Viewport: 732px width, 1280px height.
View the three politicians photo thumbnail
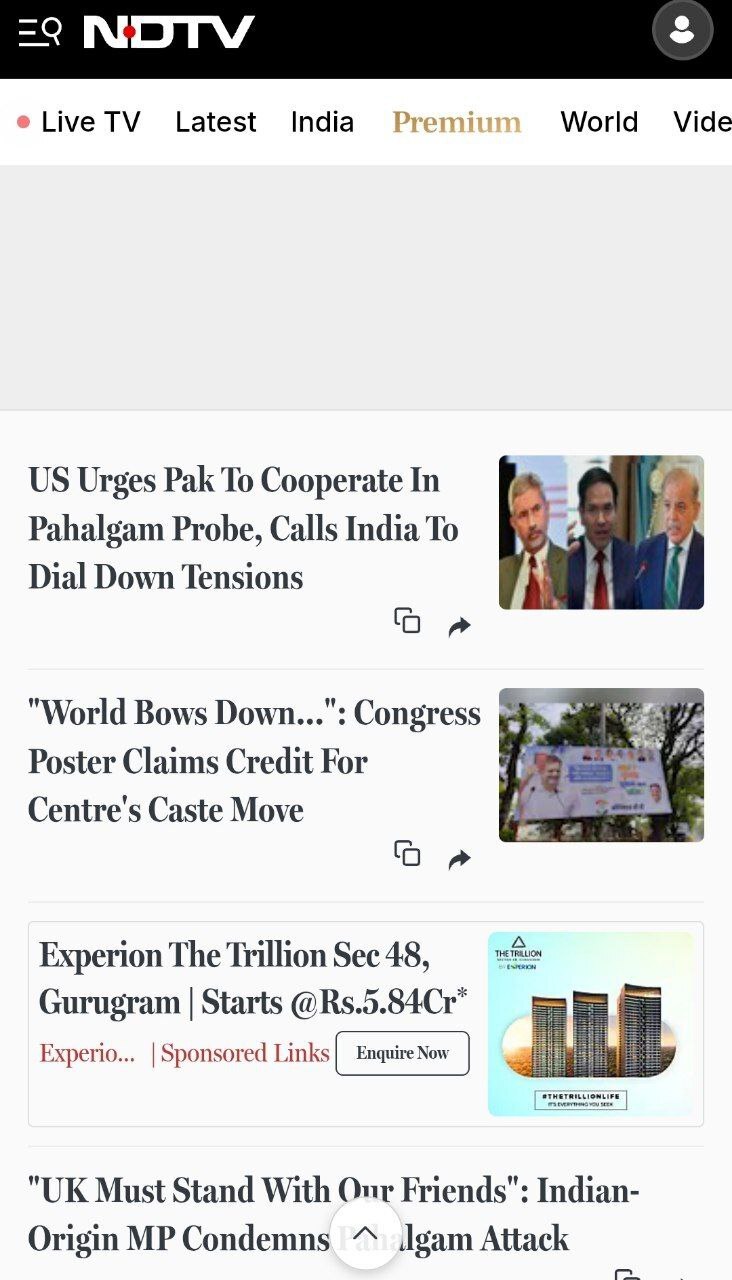(x=601, y=532)
